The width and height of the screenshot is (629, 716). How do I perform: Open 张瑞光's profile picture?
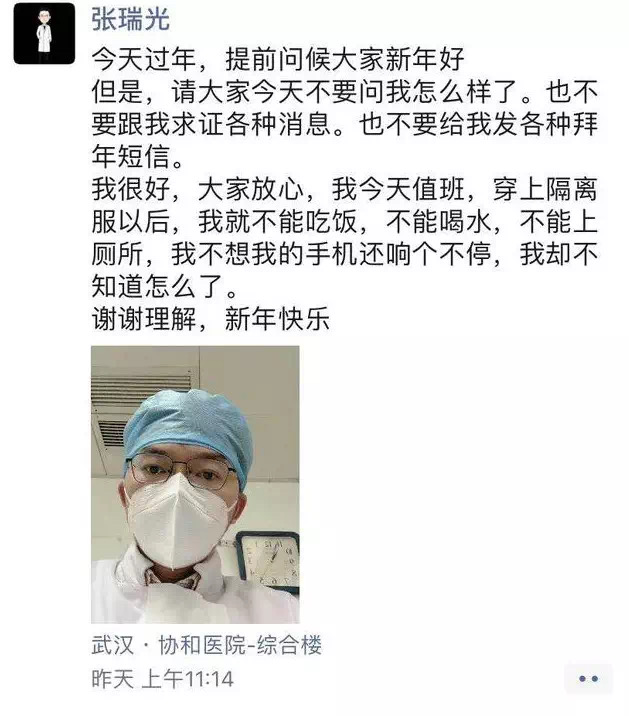44,34
